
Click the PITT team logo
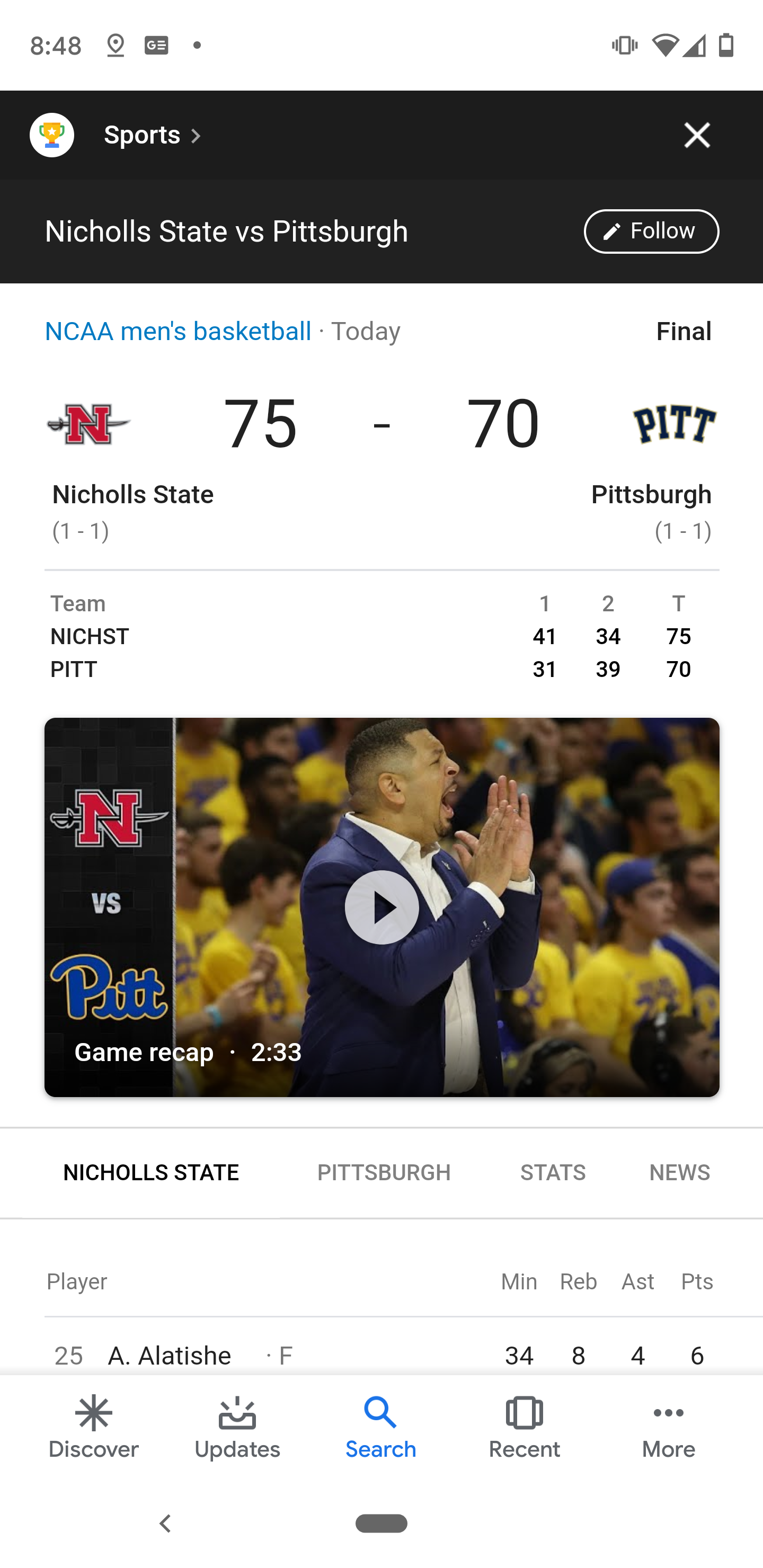click(x=676, y=424)
